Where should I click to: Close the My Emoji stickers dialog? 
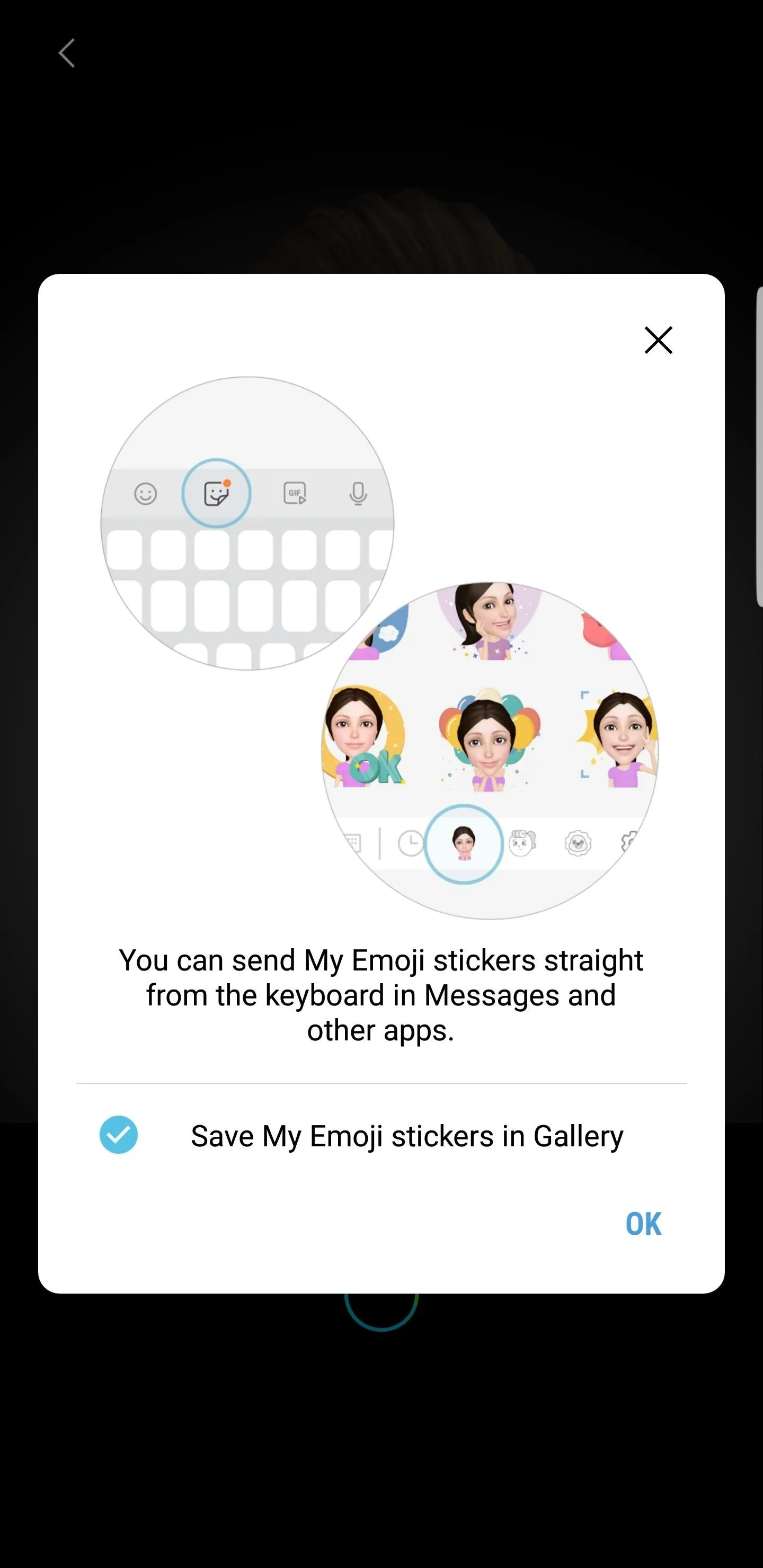point(658,340)
